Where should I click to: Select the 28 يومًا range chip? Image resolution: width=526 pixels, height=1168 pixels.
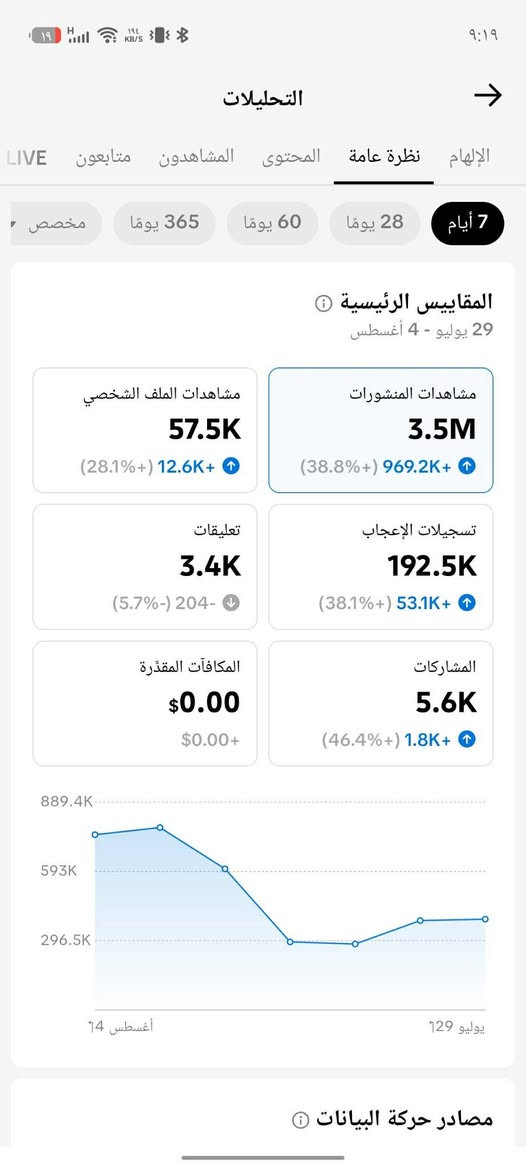point(374,223)
